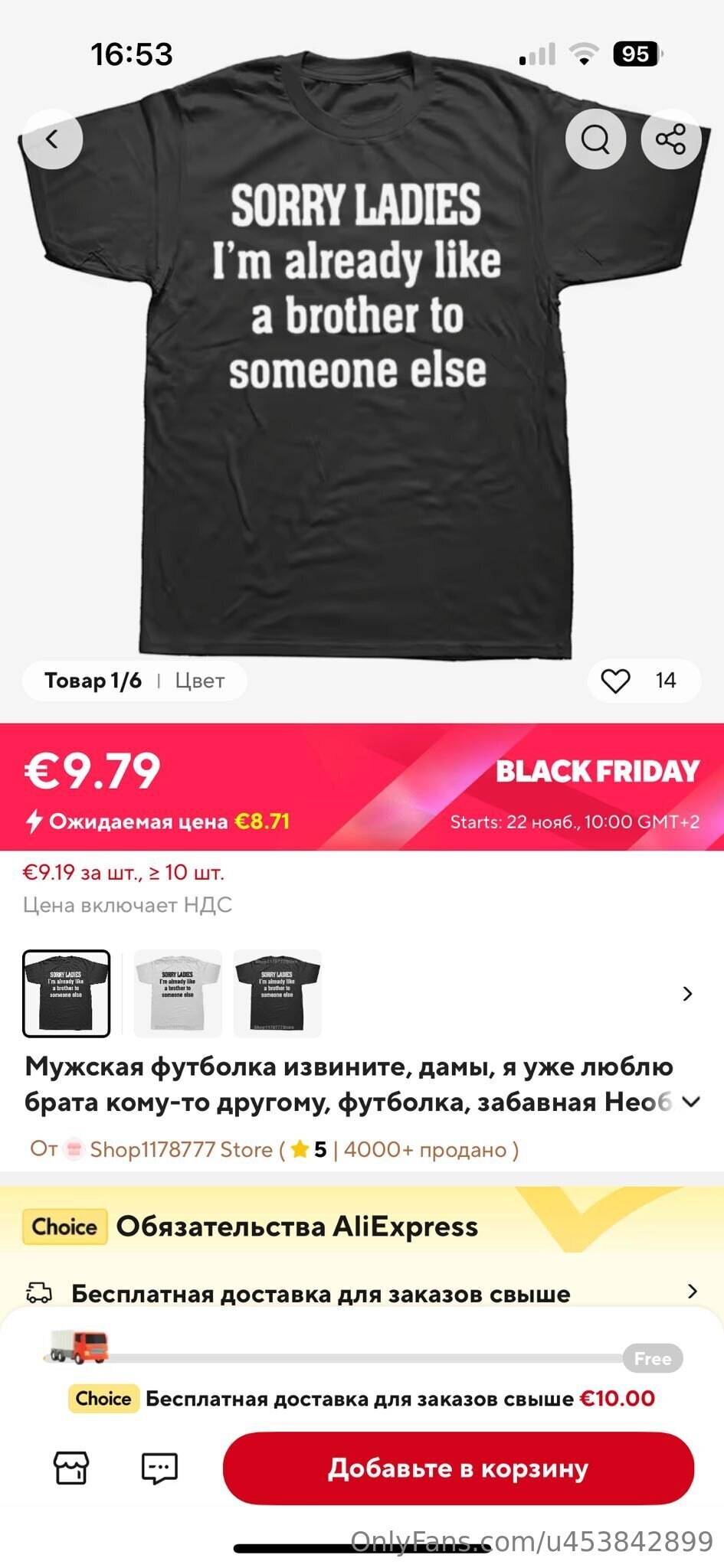Image resolution: width=724 pixels, height=1568 pixels.
Task: Open the search magnifier icon
Action: coord(595,139)
